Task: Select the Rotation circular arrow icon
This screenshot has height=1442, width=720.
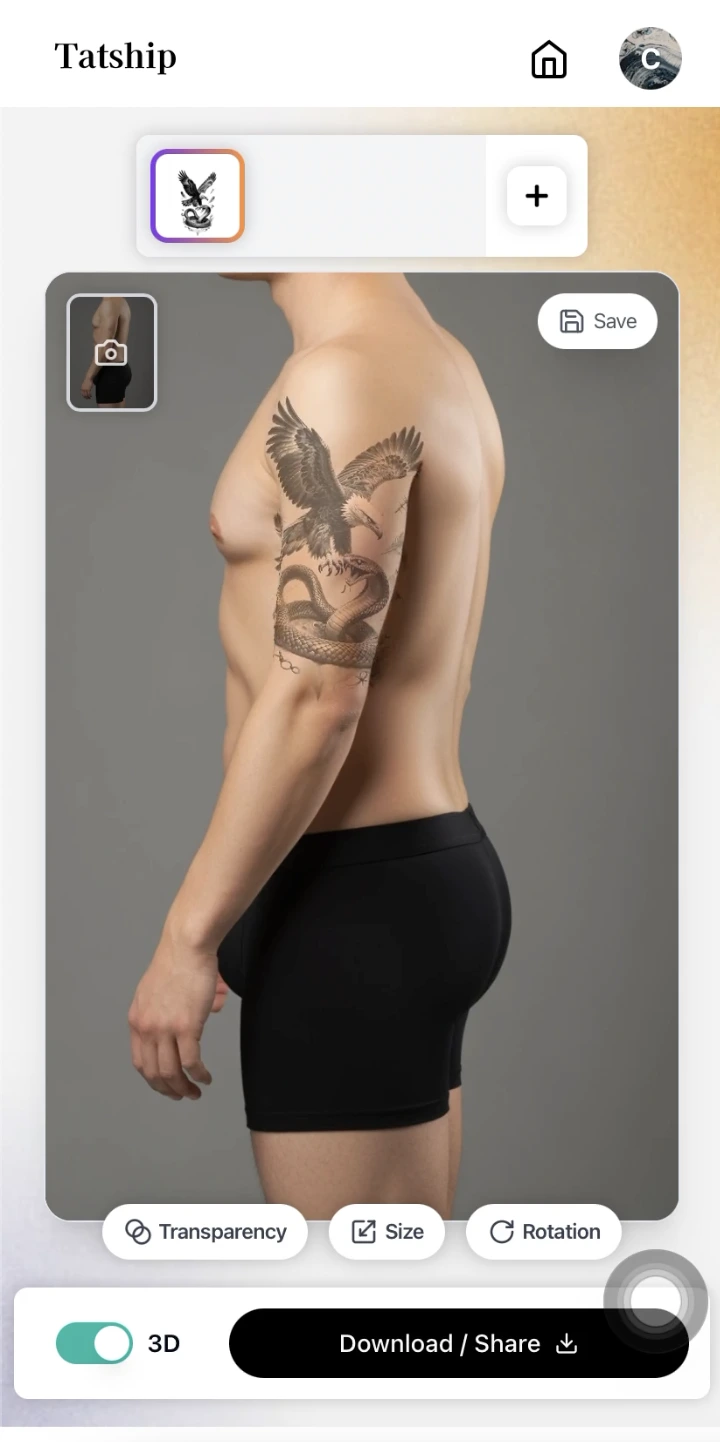Action: [500, 1232]
